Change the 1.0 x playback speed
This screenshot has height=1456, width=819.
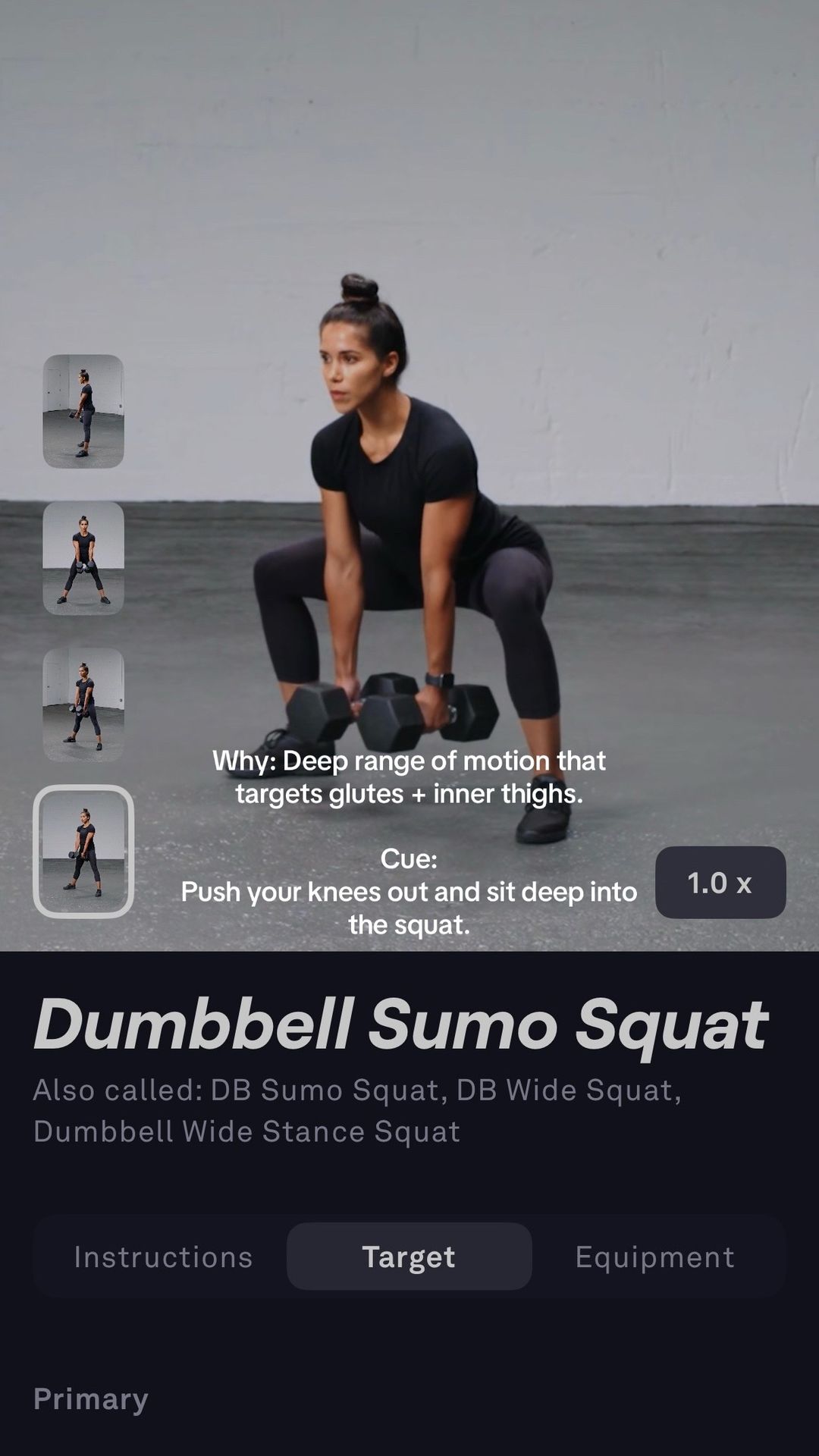point(720,882)
